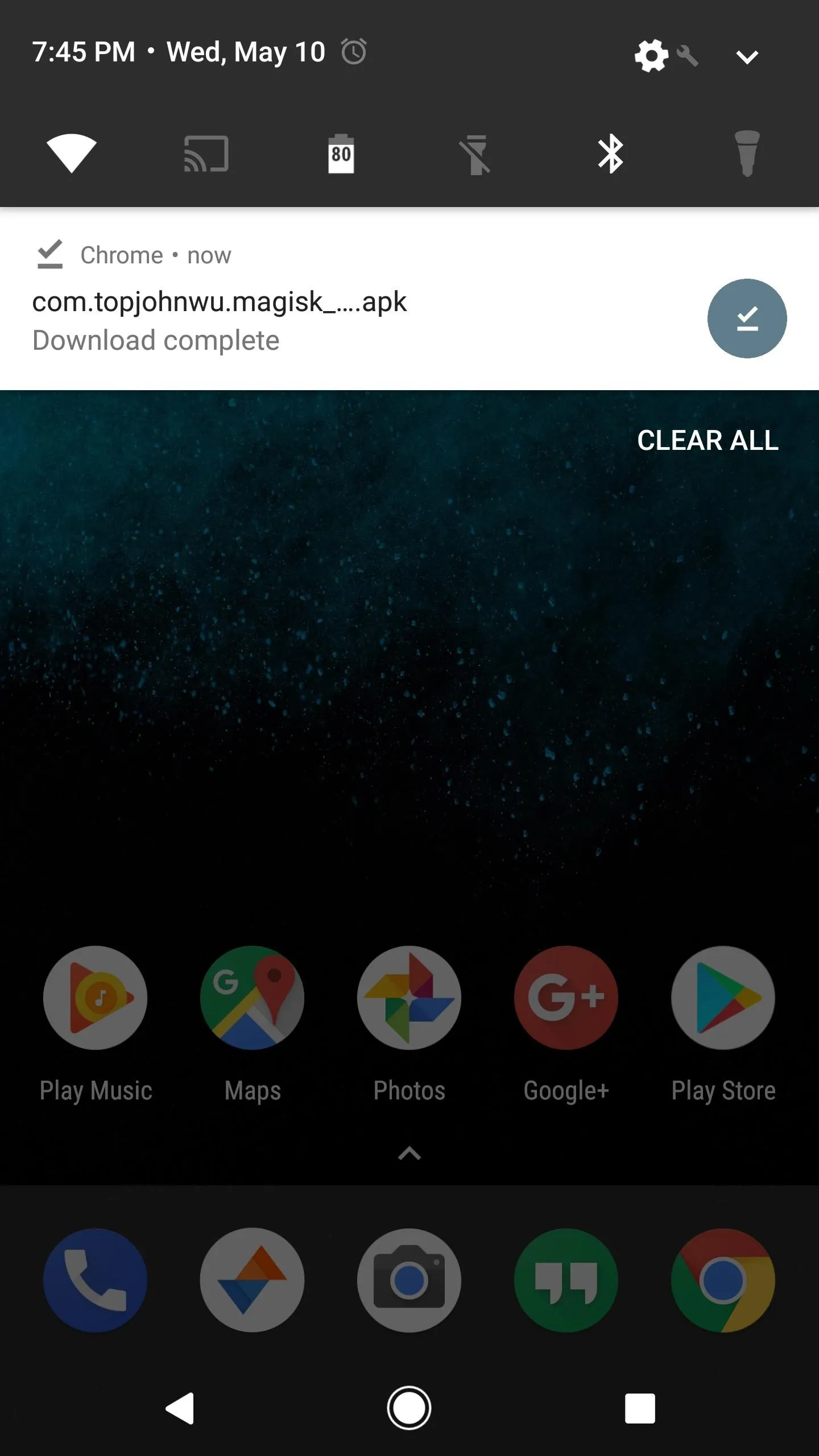
Task: Launch Chrome from the dock
Action: click(x=723, y=1280)
